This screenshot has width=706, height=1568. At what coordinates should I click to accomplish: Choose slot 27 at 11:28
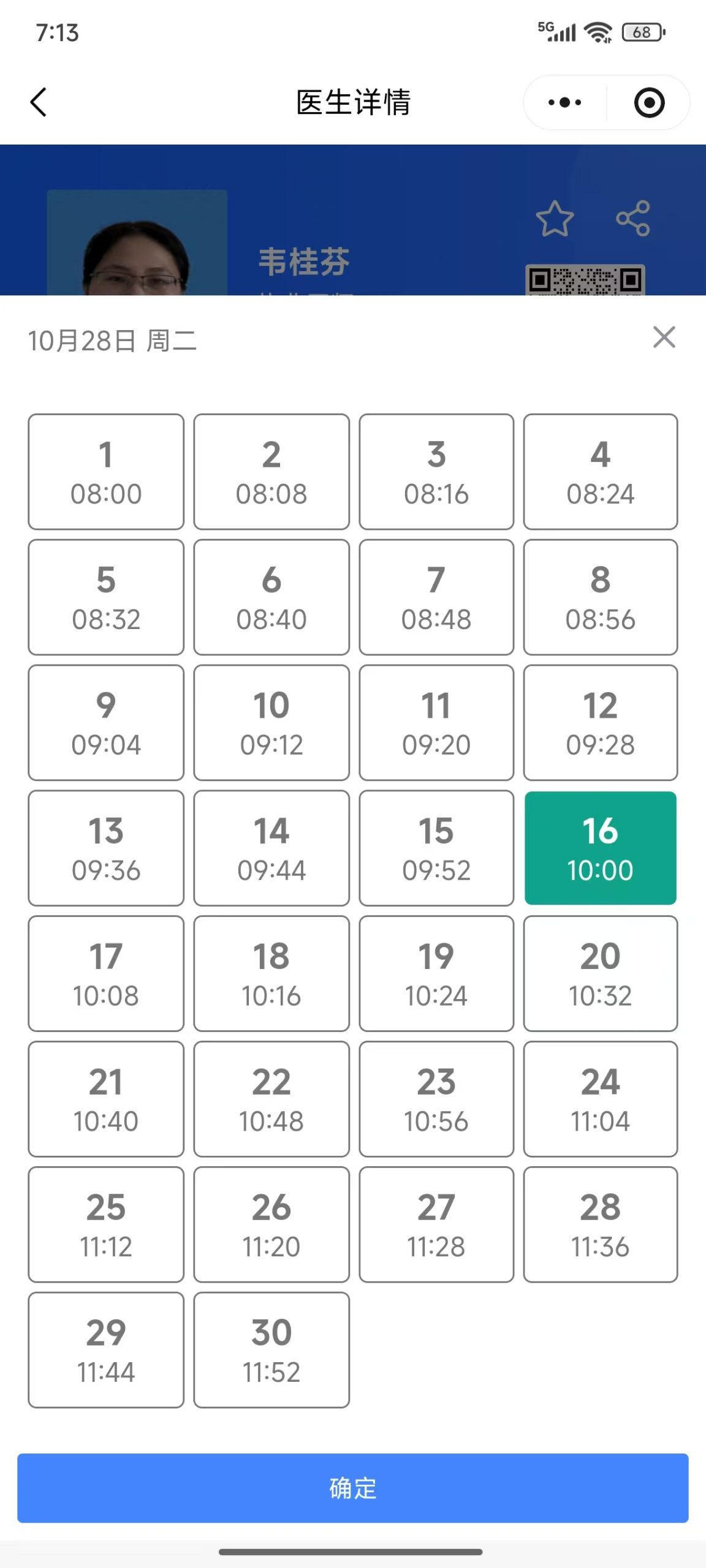(436, 1225)
